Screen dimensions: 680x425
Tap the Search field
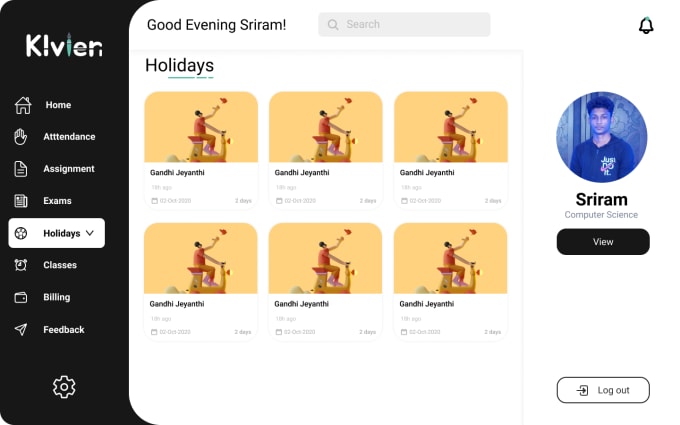[x=404, y=25]
